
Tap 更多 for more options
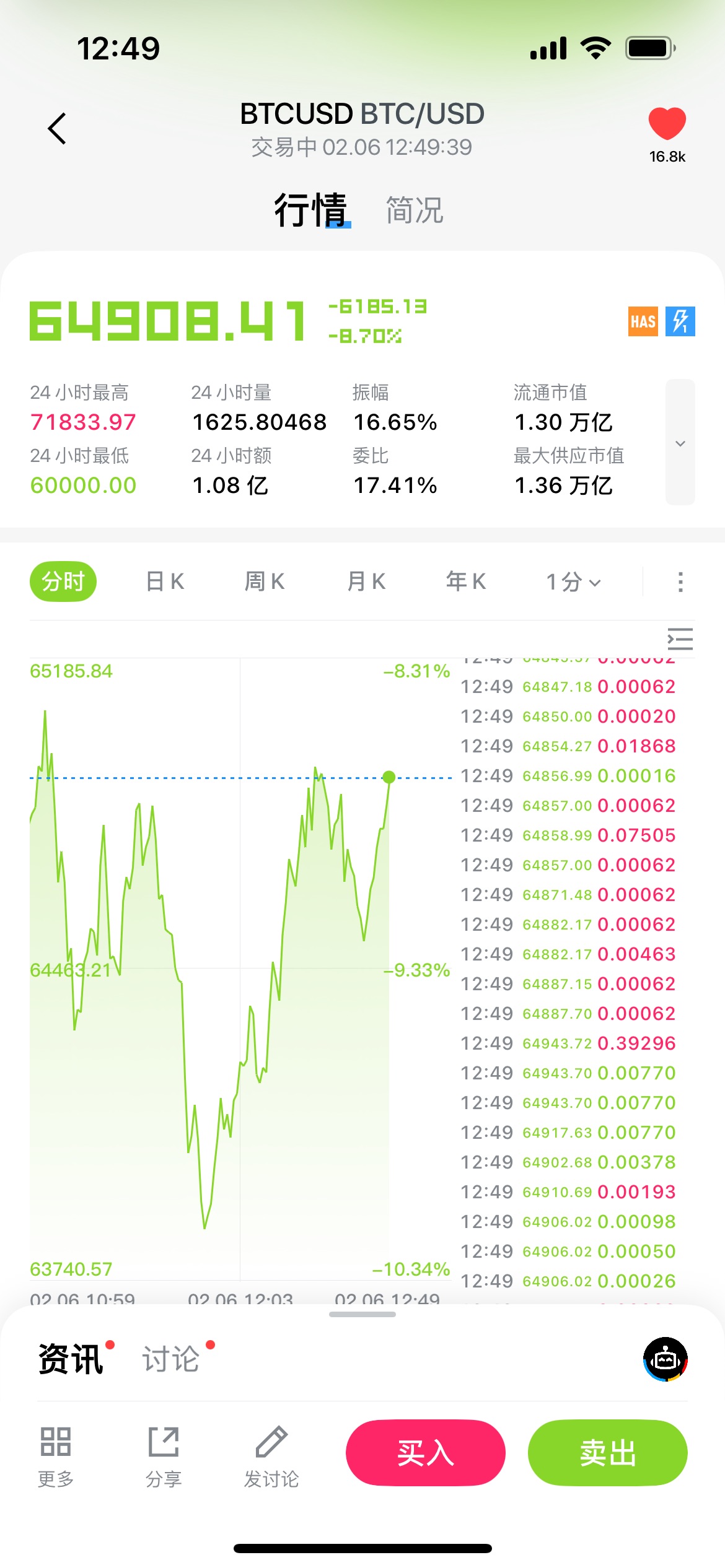coord(56,1455)
